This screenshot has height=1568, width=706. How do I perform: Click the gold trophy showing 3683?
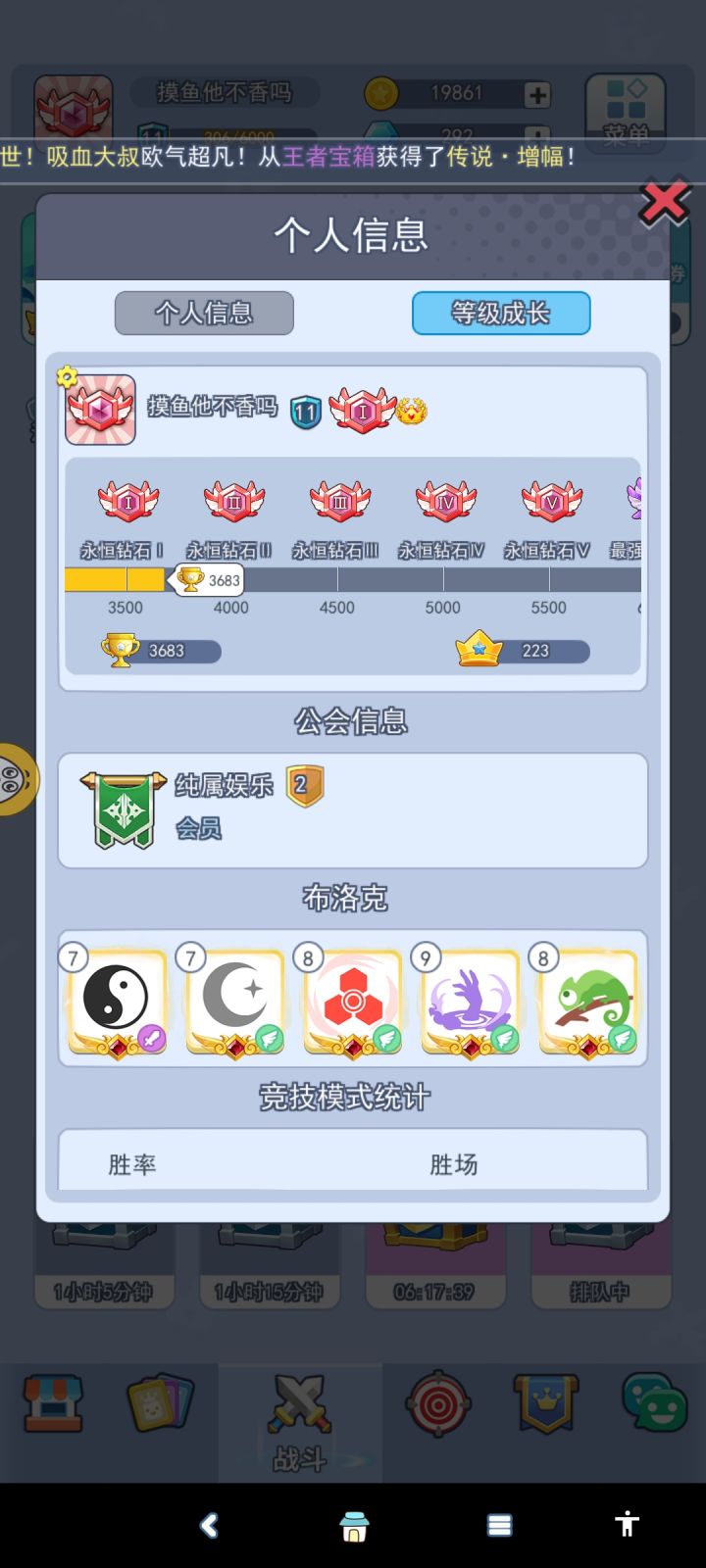click(x=157, y=650)
